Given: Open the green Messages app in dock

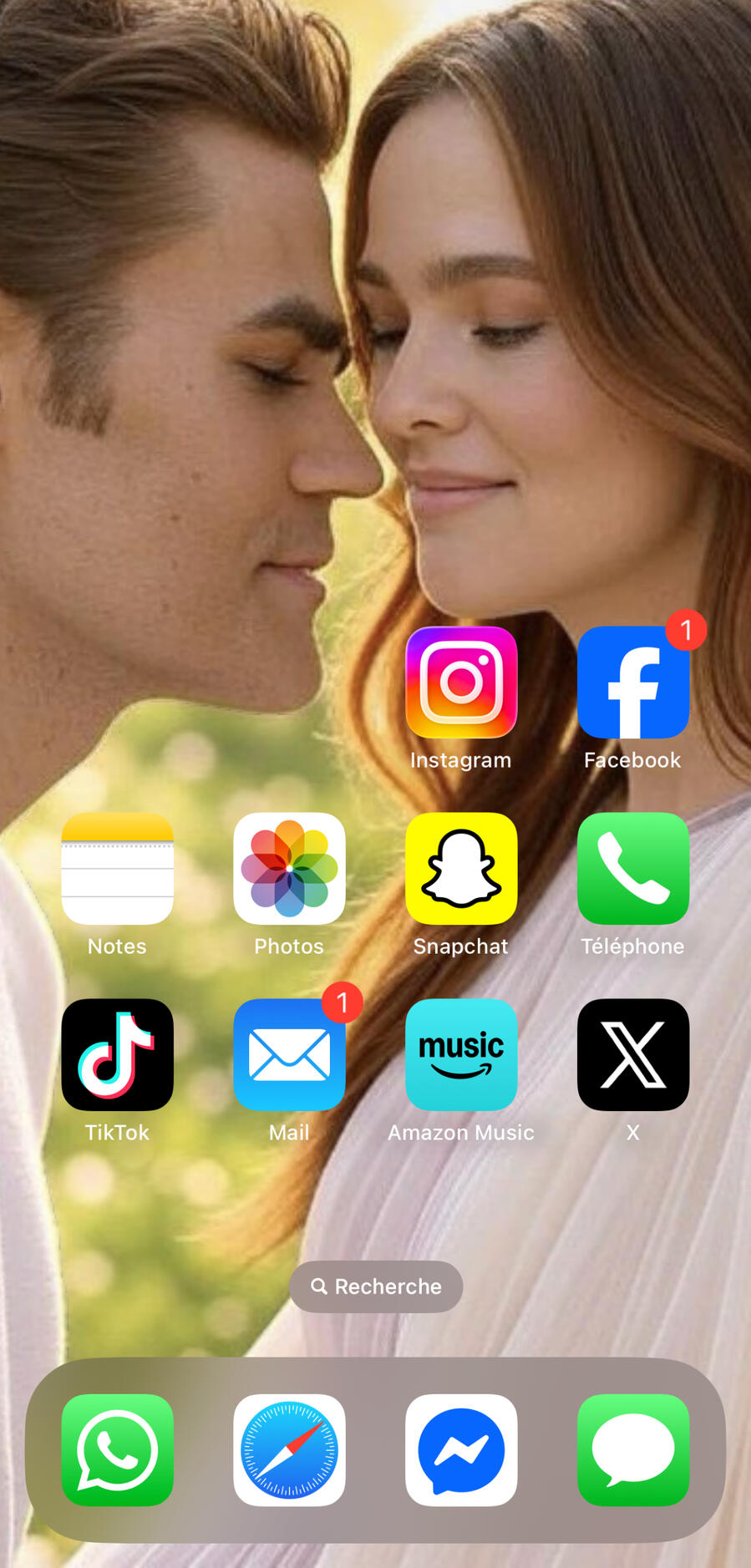Looking at the screenshot, I should coord(633,1450).
